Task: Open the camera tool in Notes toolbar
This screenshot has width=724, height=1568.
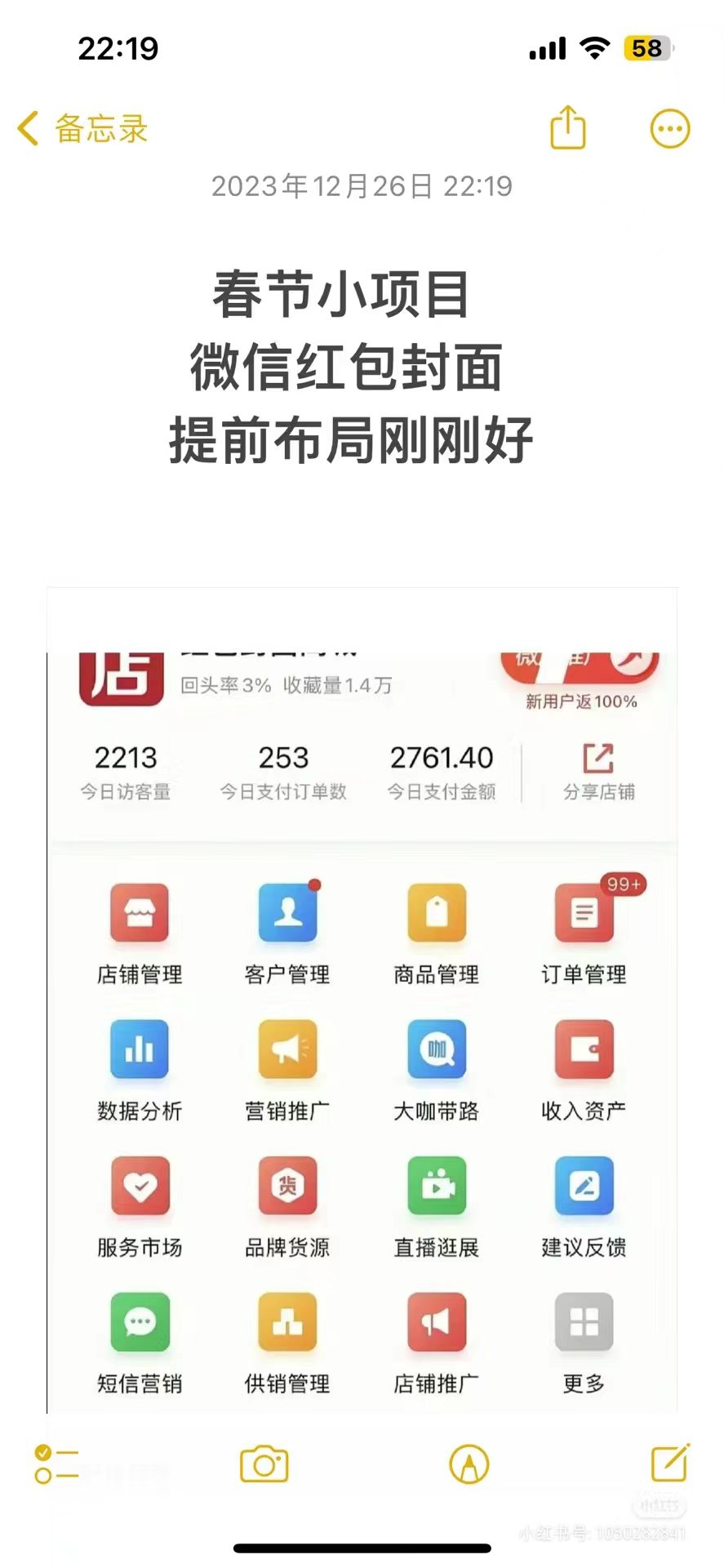Action: coord(263,1464)
